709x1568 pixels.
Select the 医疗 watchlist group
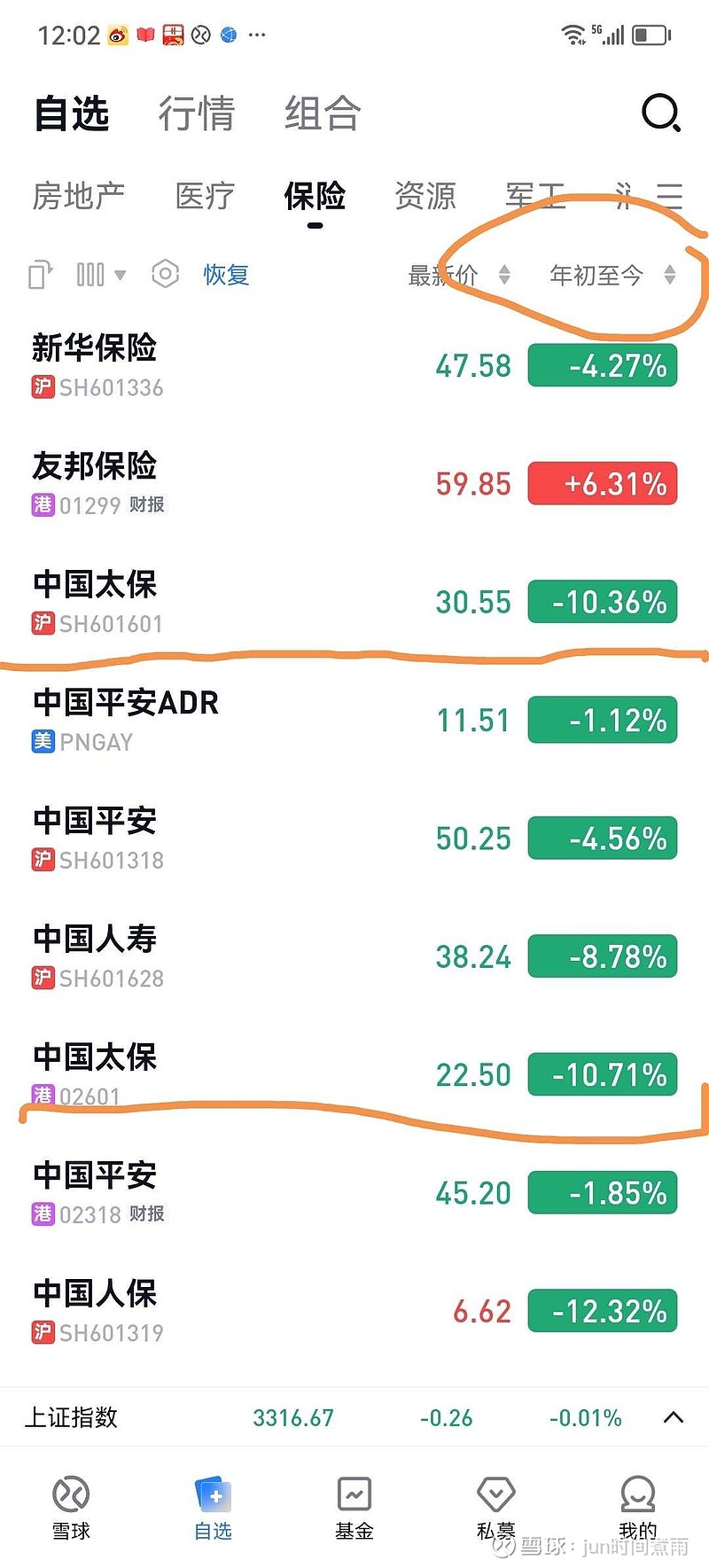(205, 195)
